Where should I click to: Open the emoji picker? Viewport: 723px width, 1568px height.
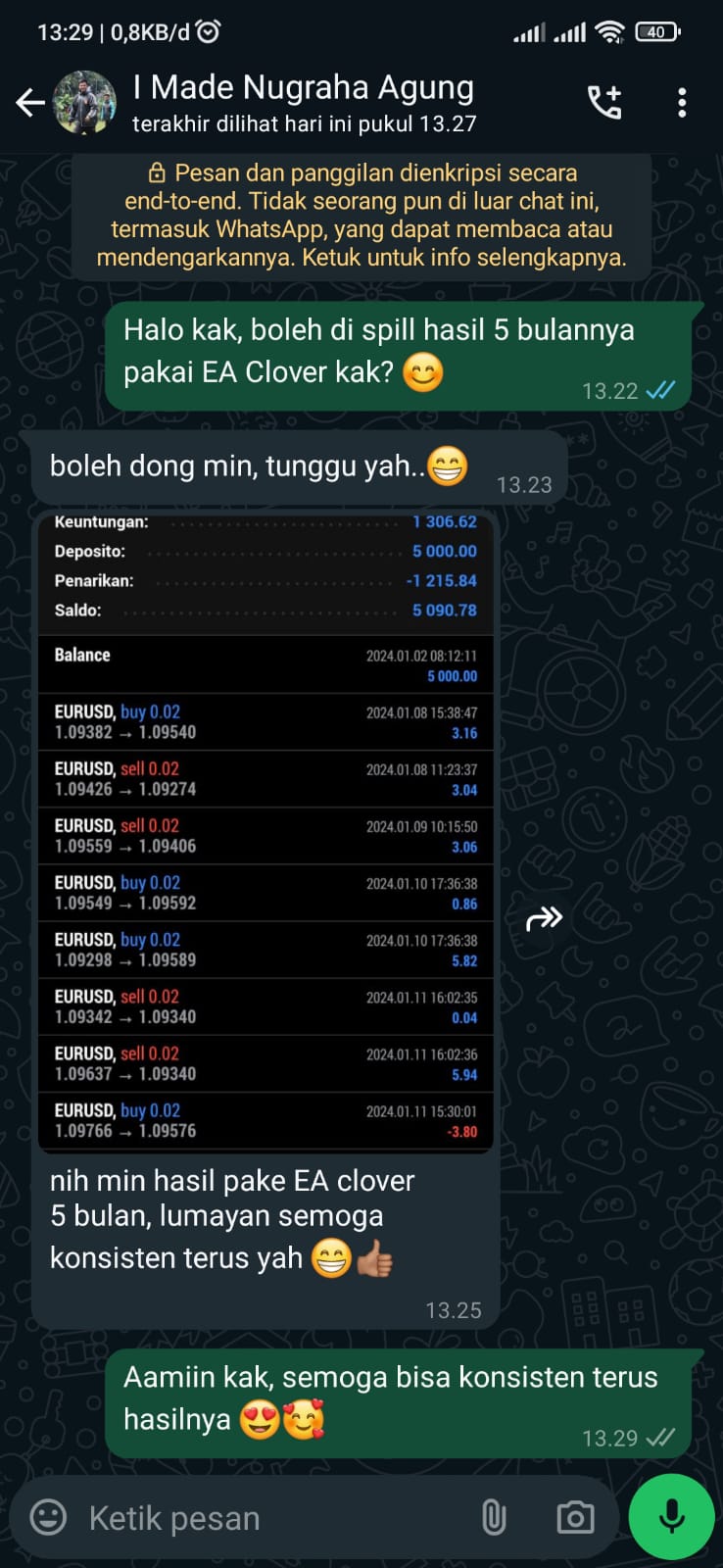coord(49,1517)
